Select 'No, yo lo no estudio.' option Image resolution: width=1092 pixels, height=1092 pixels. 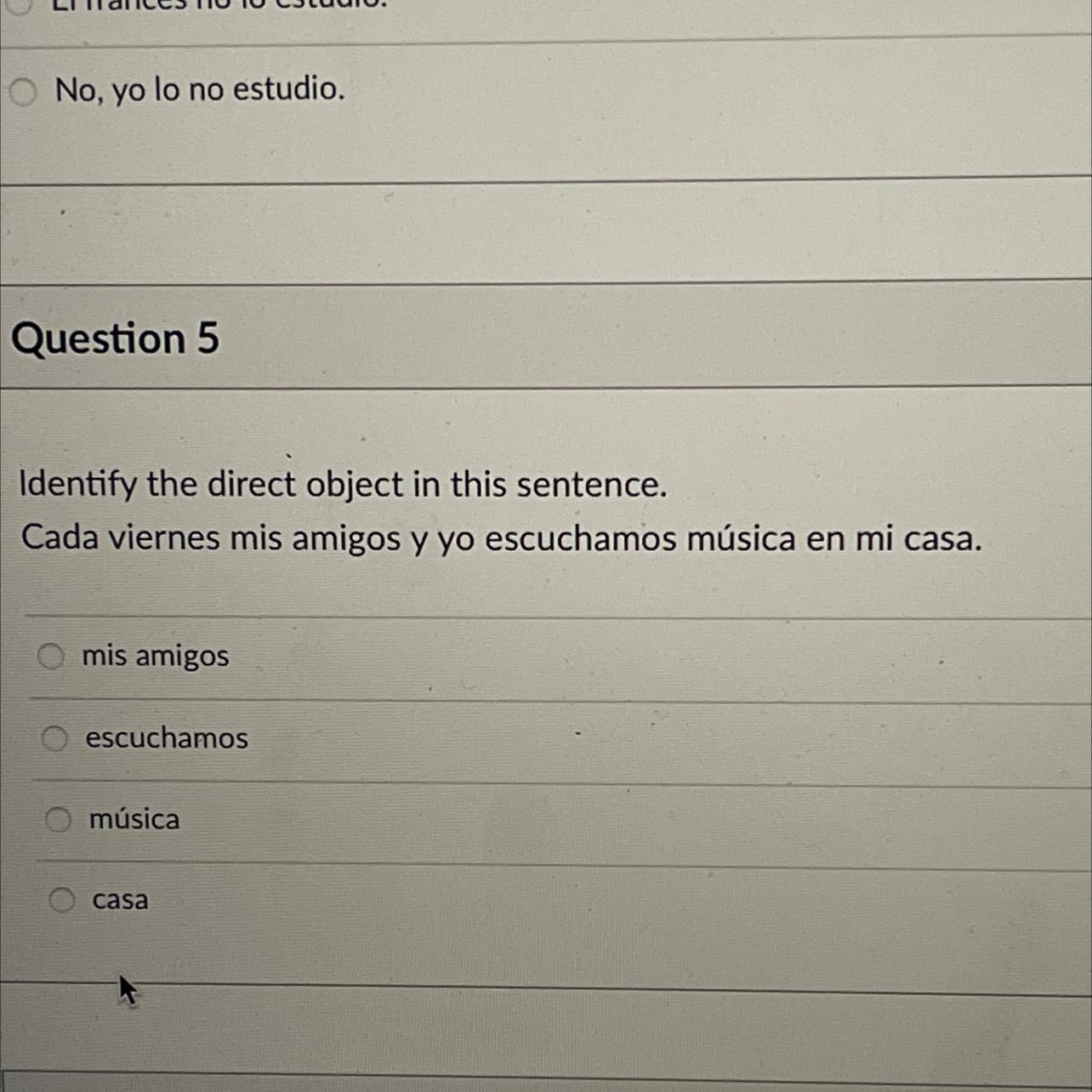point(23,91)
